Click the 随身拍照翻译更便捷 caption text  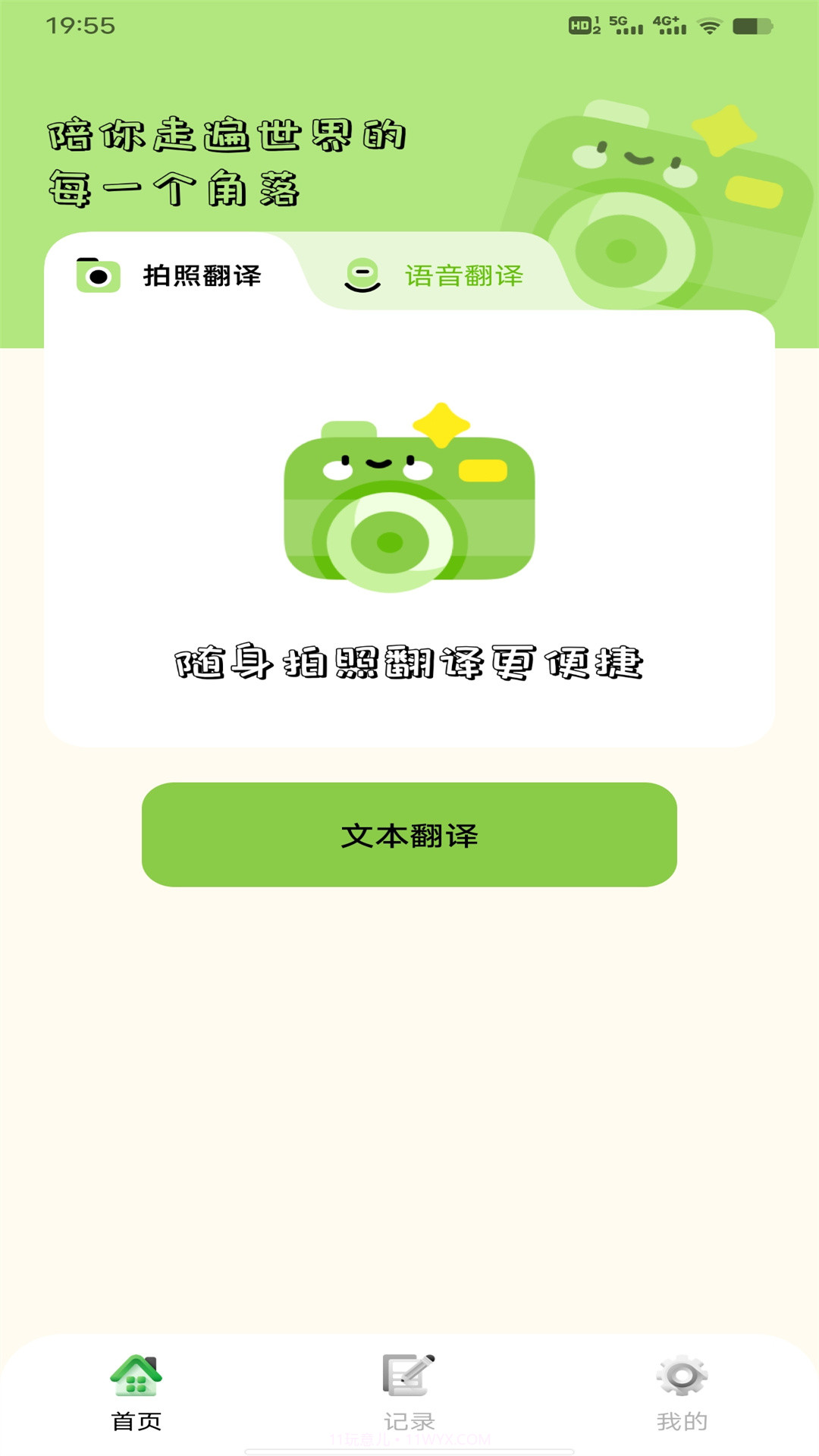pos(409,664)
